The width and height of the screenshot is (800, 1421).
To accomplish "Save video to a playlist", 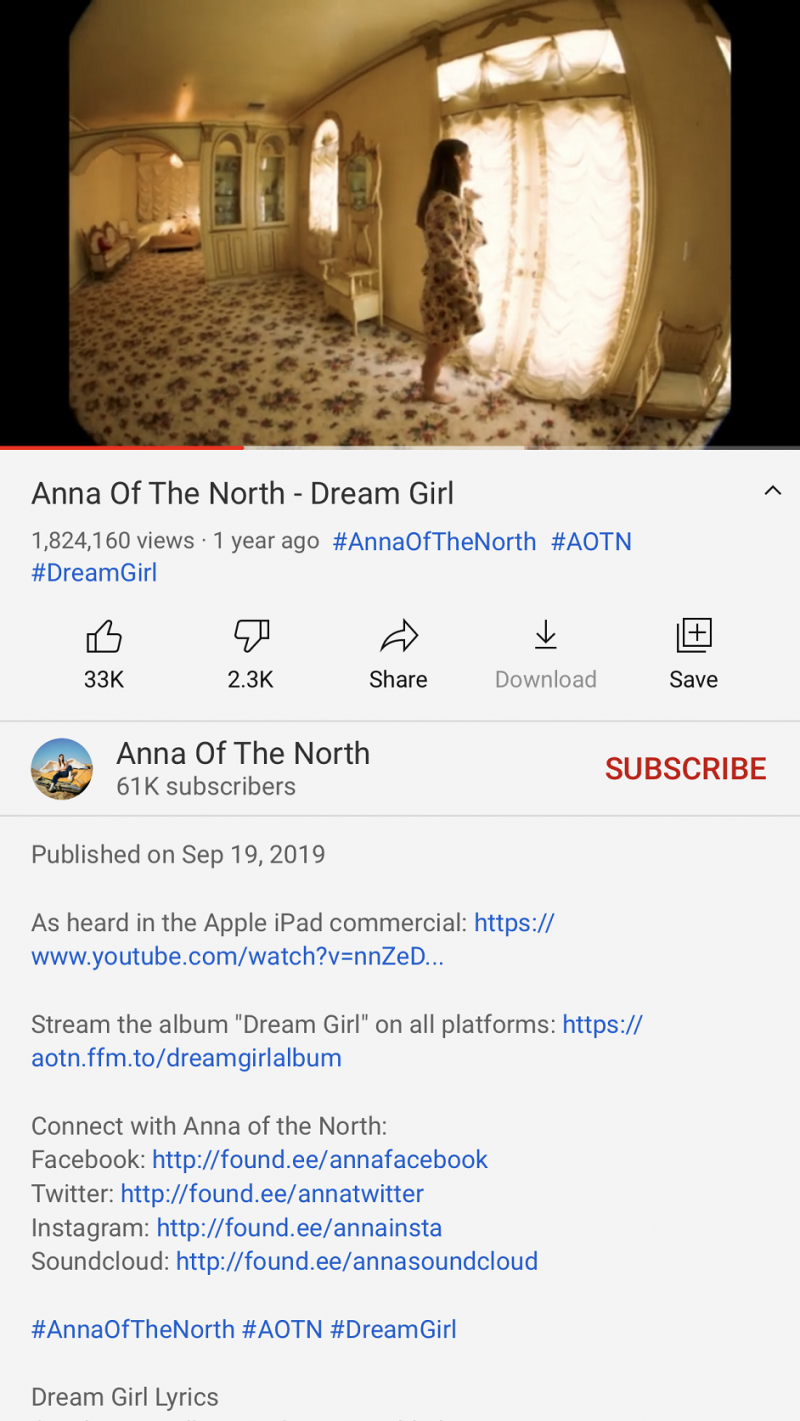I will coord(693,653).
